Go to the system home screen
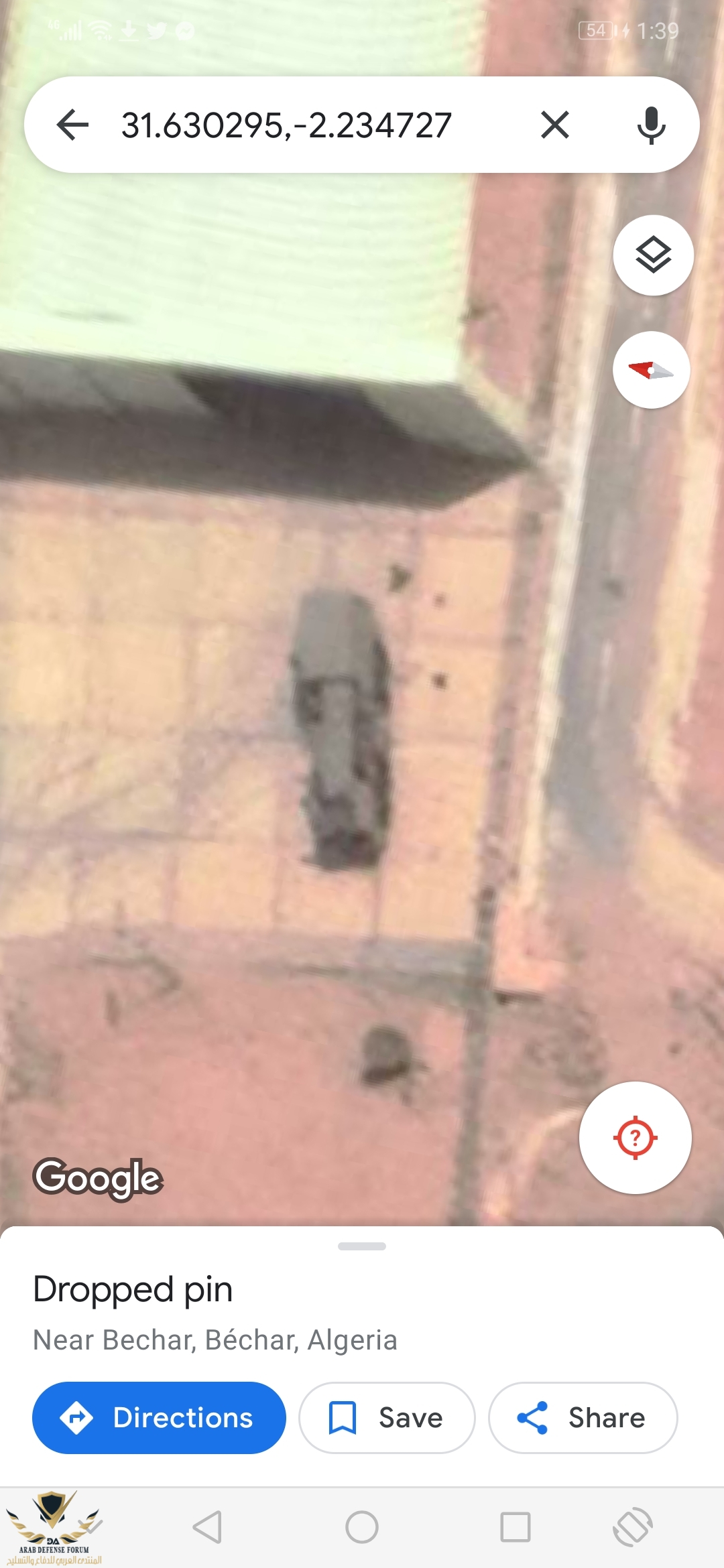724x1568 pixels. [x=362, y=1528]
